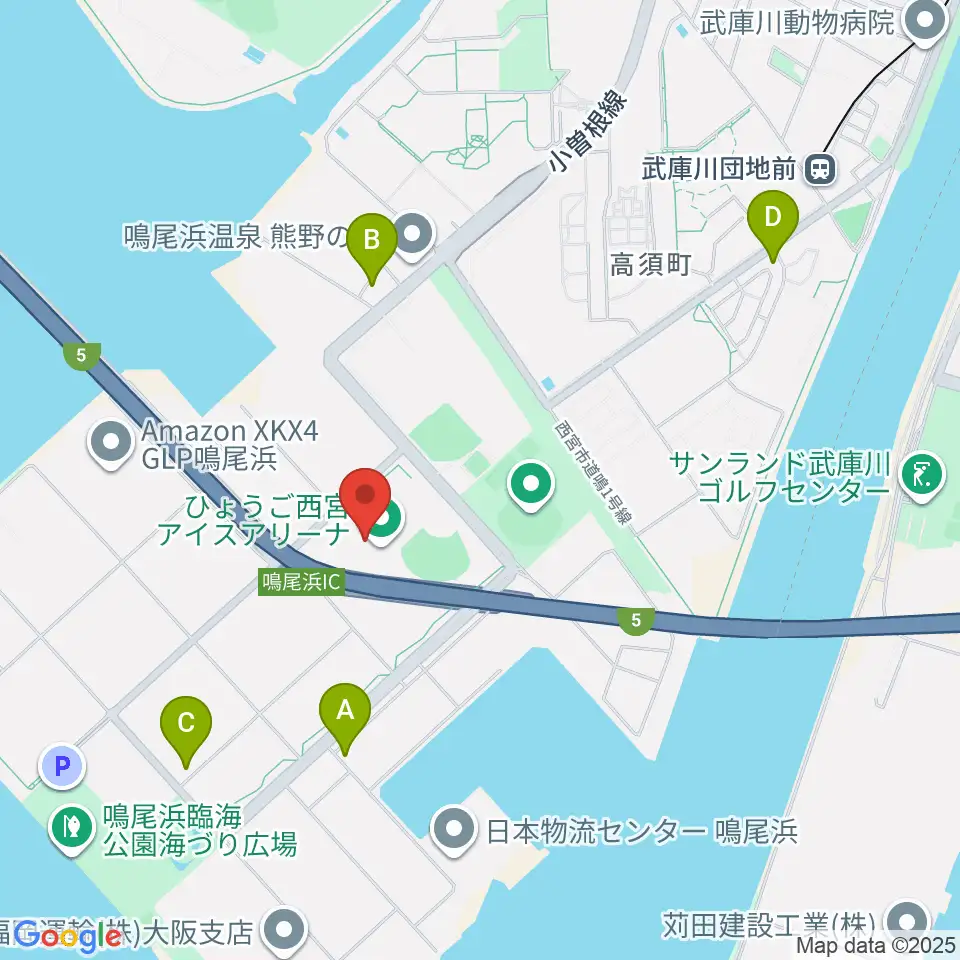Tap the parking P icon
The height and width of the screenshot is (960, 960).
62,765
